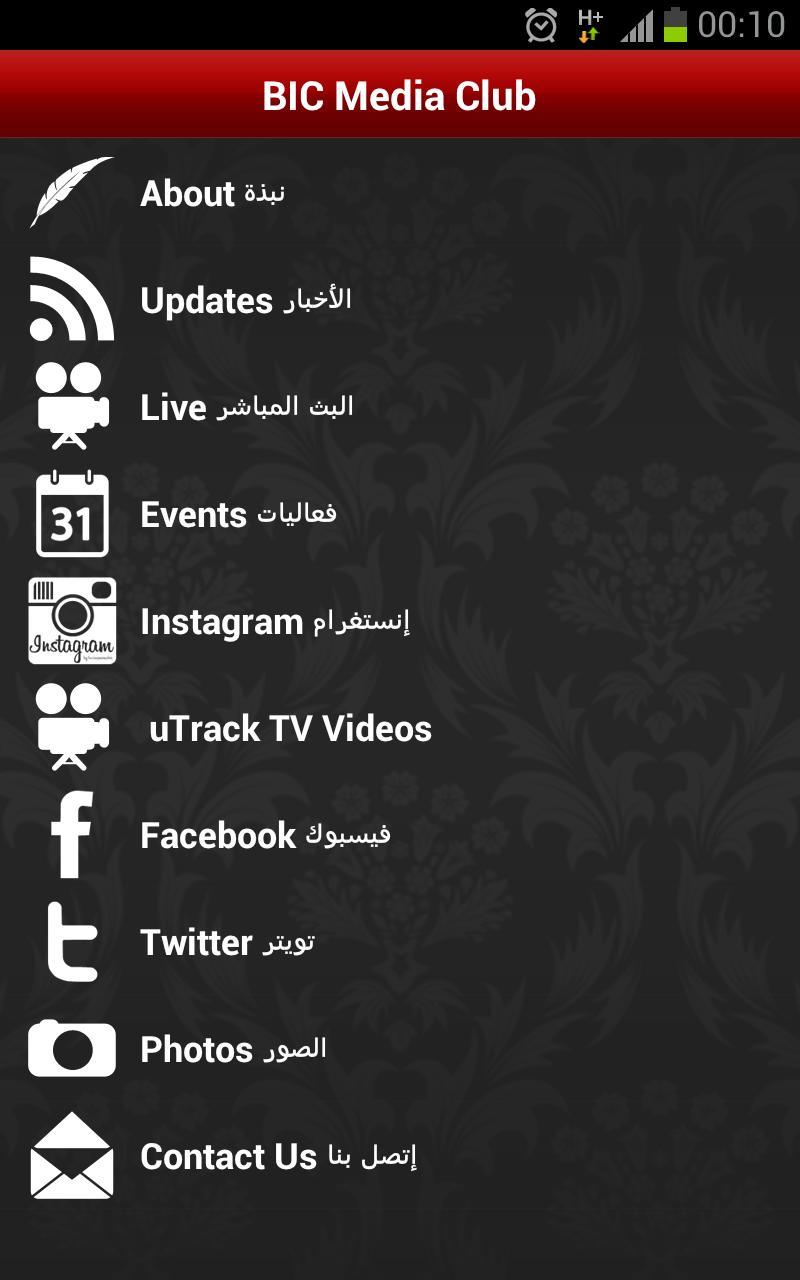Tap the Instagram camera logo icon
Image resolution: width=800 pixels, height=1280 pixels.
tap(70, 621)
